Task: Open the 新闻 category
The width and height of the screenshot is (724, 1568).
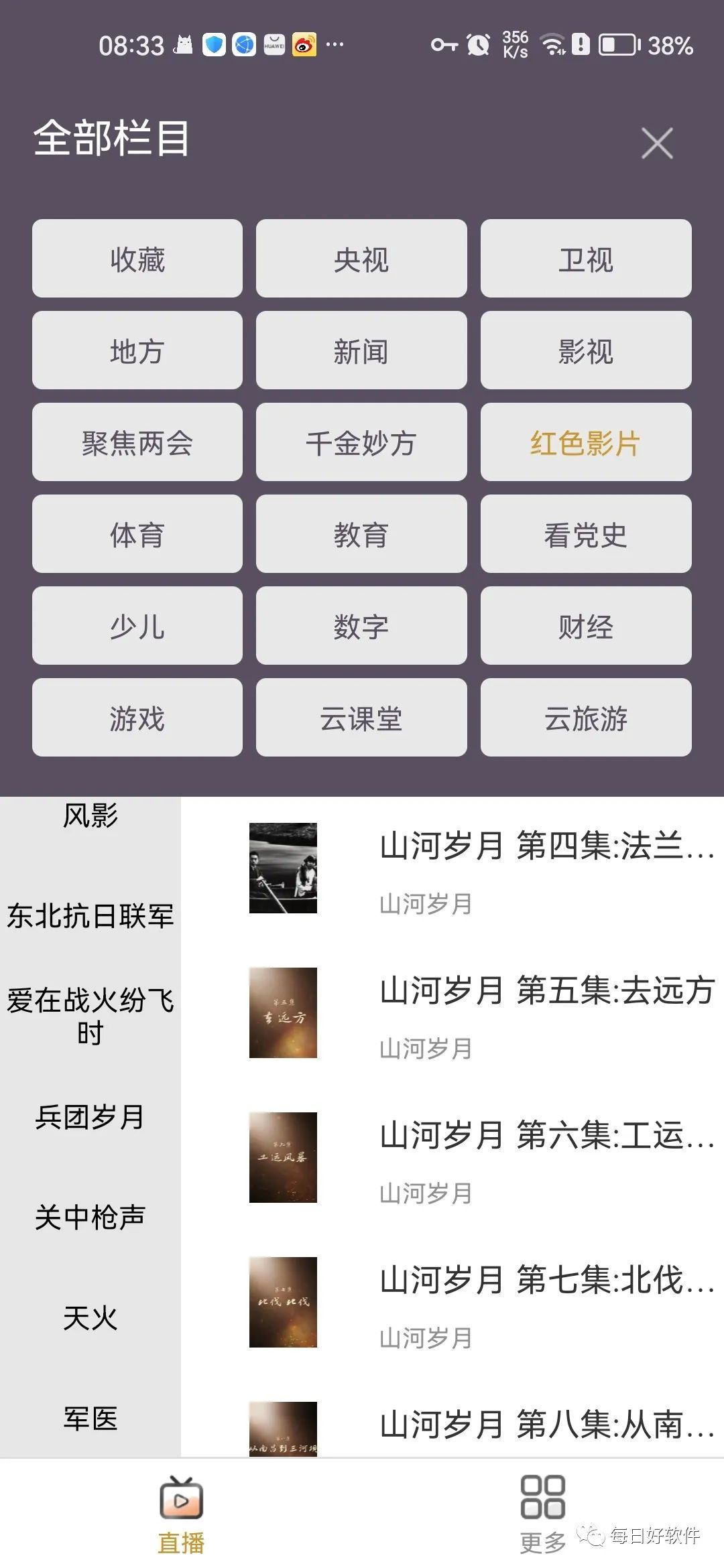Action: 361,350
